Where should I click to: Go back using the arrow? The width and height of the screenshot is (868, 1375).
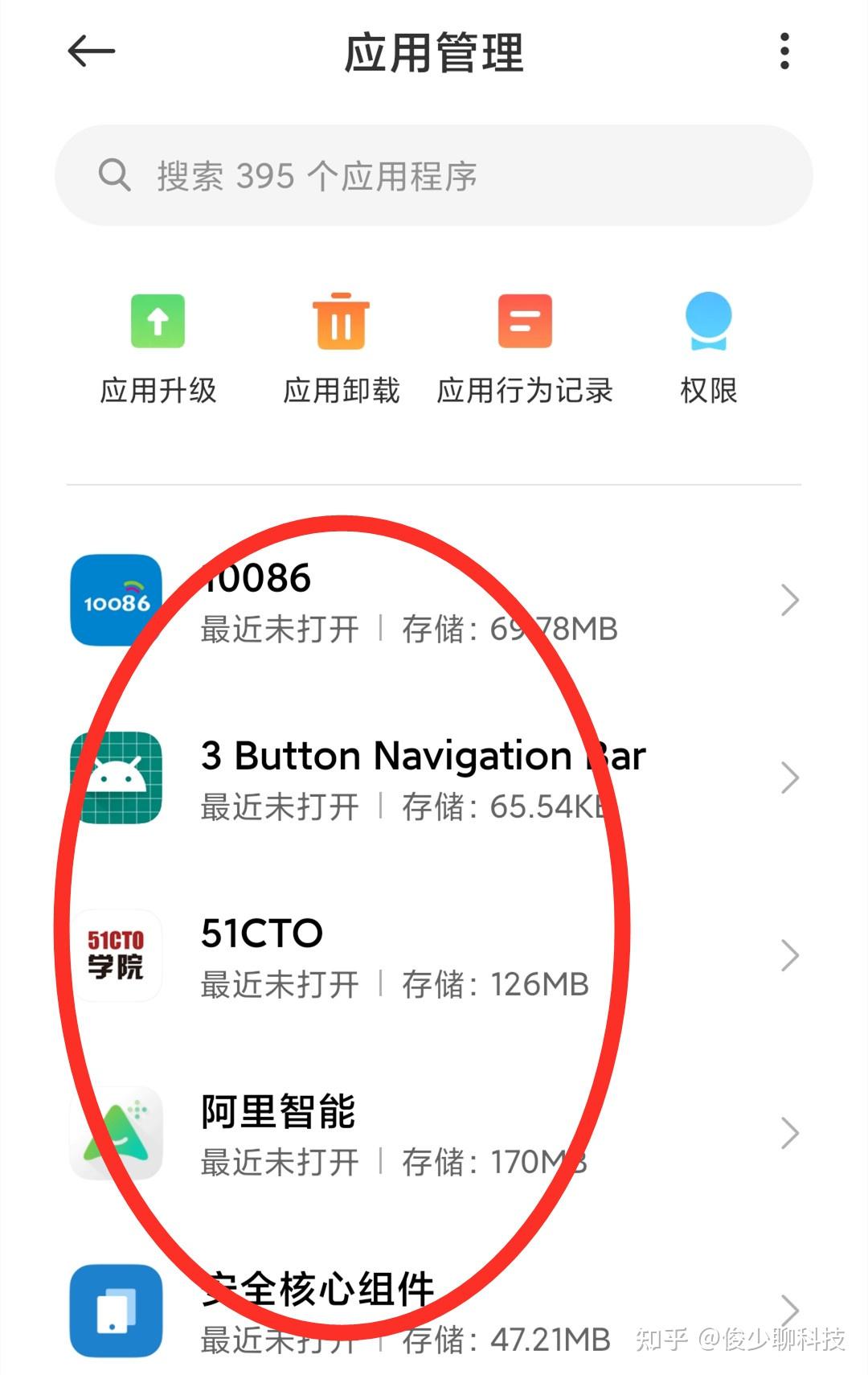[91, 52]
